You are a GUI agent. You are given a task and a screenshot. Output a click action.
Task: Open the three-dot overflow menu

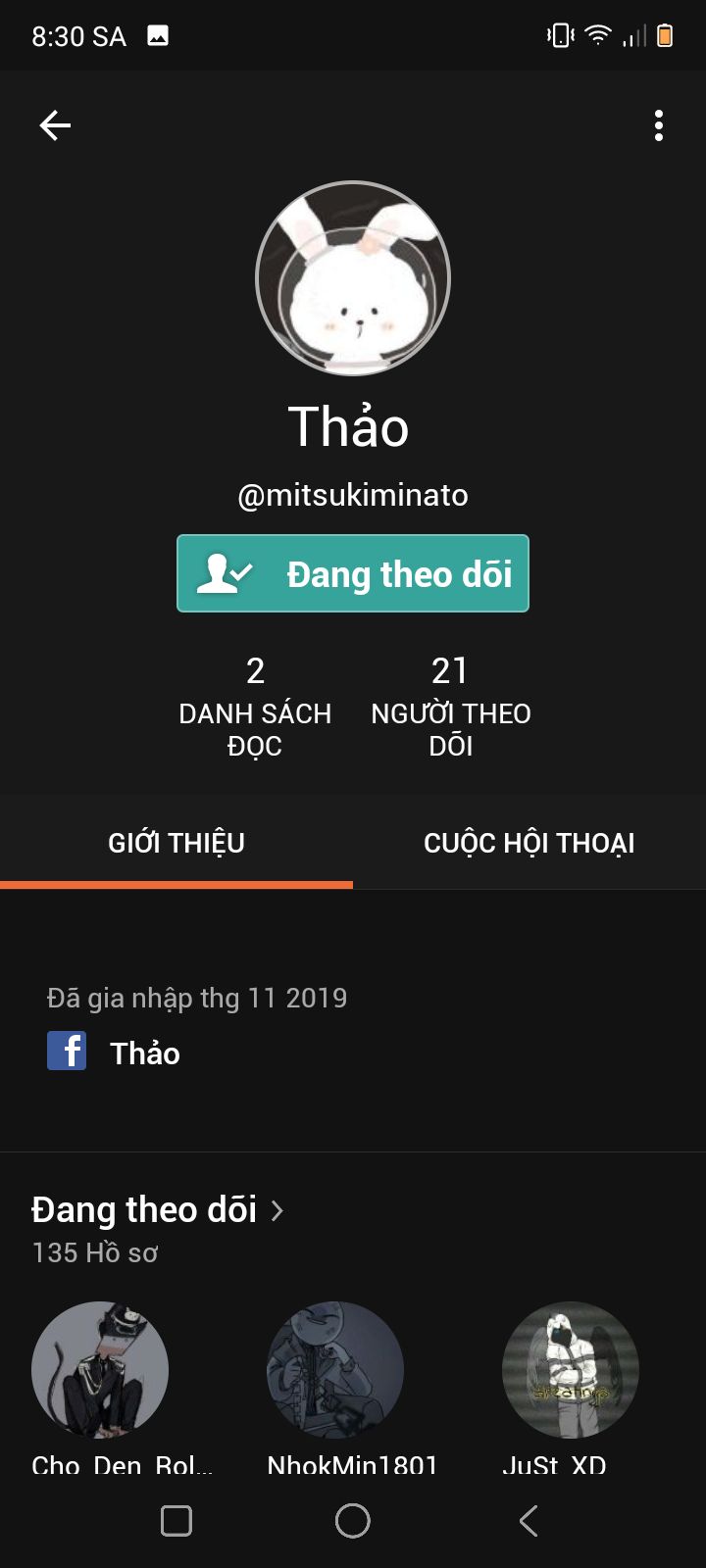(659, 125)
